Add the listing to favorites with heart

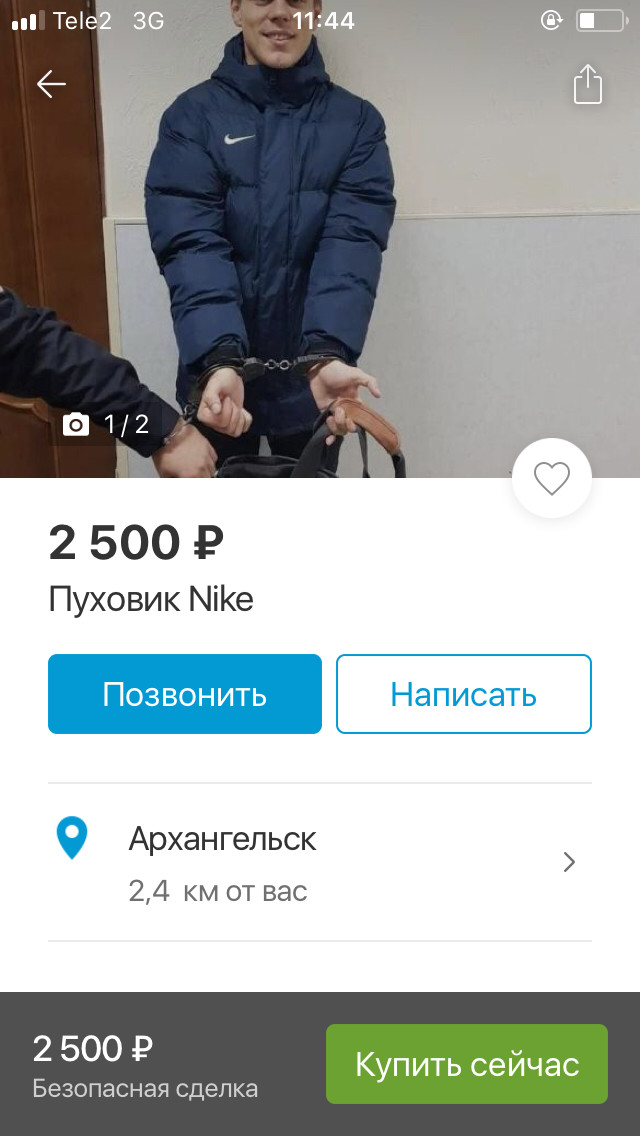point(551,479)
